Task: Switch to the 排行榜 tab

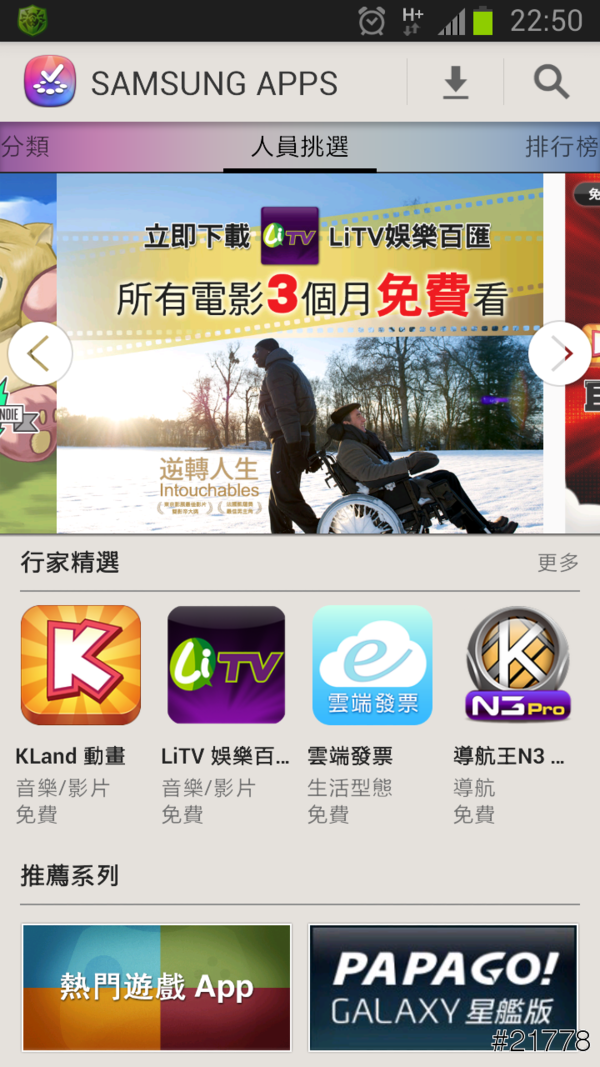Action: (x=561, y=148)
